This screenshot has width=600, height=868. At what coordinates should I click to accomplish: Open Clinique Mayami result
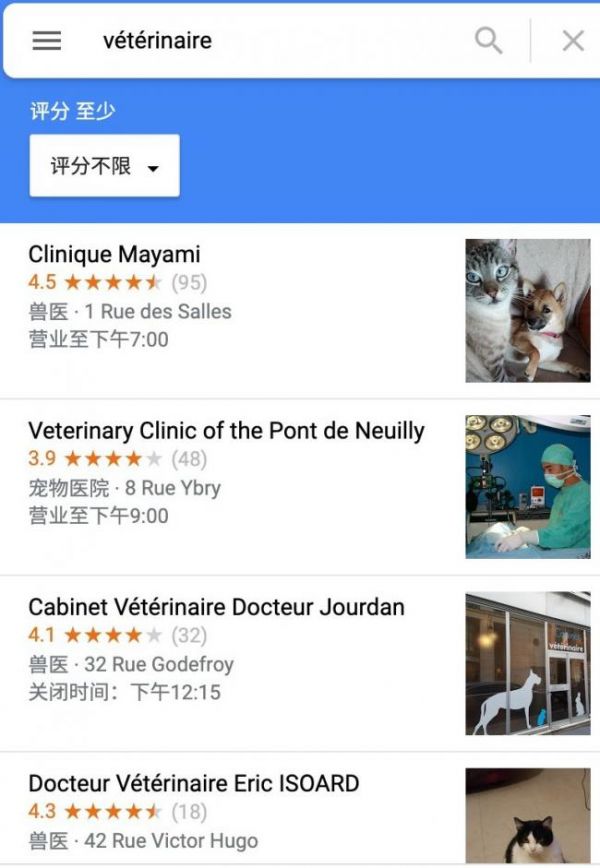[114, 254]
